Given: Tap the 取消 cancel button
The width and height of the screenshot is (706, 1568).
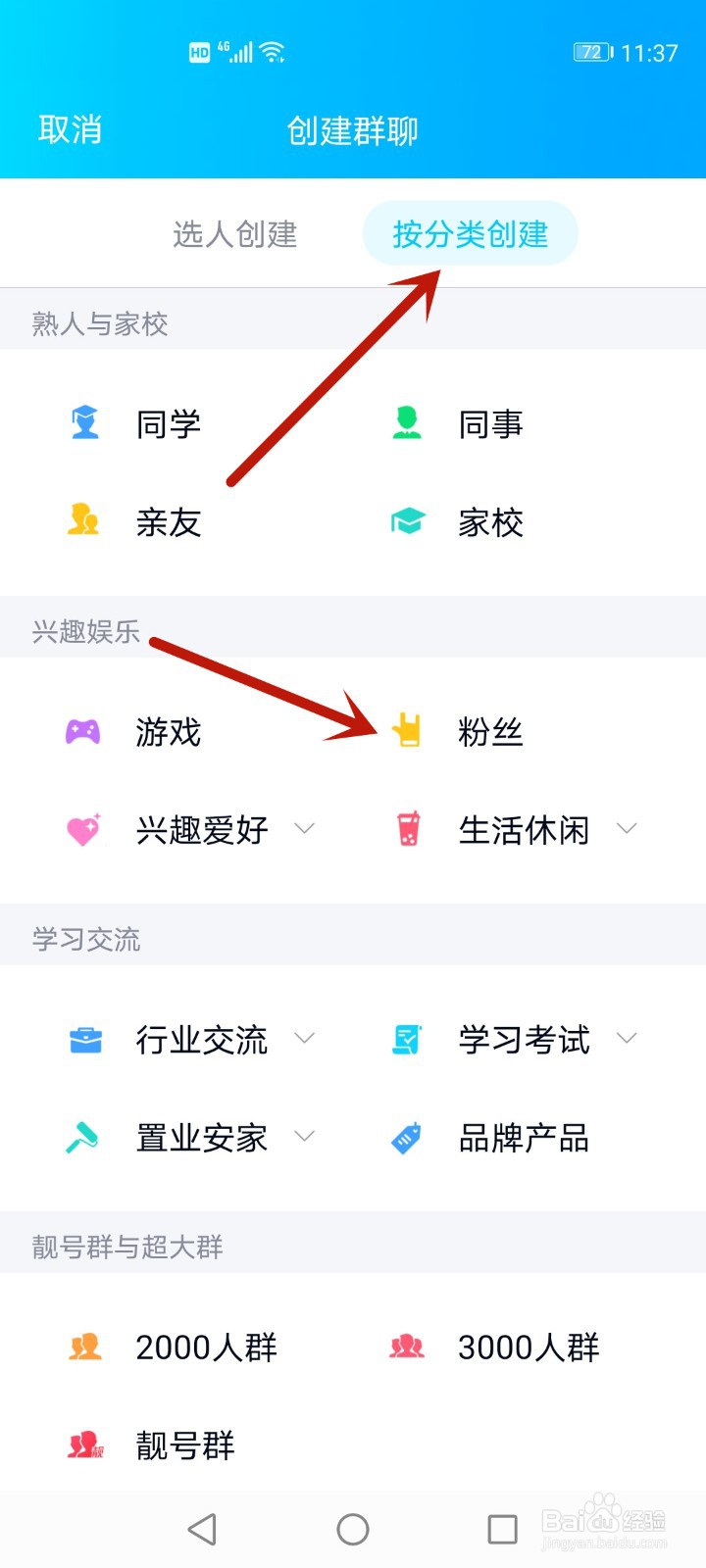Looking at the screenshot, I should [71, 128].
